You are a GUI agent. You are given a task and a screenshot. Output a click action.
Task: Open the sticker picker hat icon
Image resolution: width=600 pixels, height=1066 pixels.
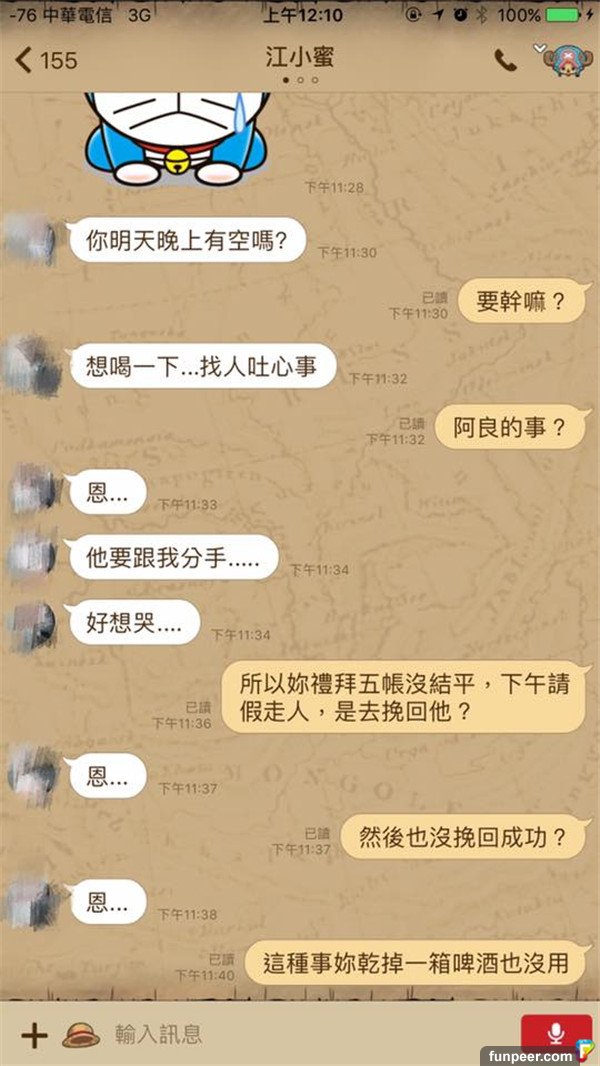(81, 1034)
